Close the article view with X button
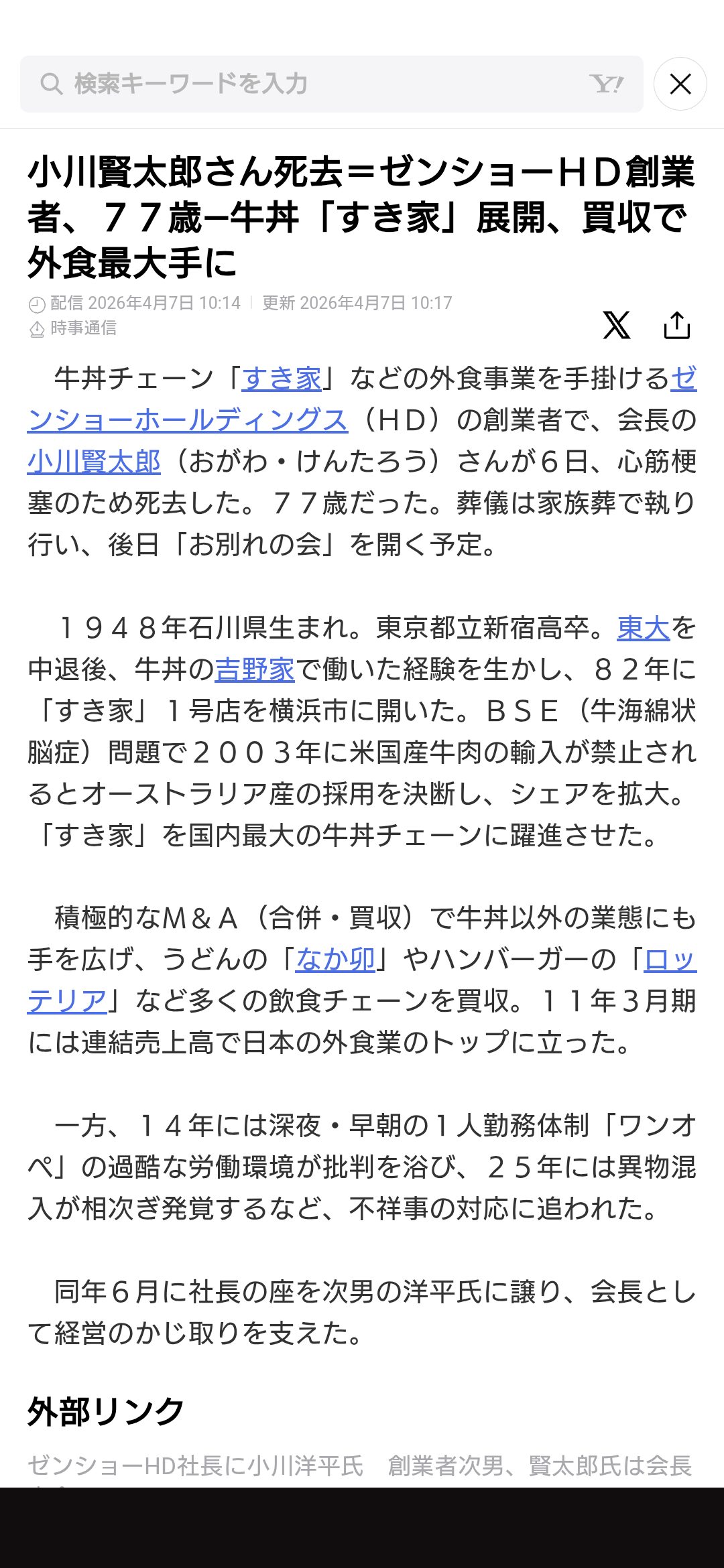Image resolution: width=724 pixels, height=1568 pixels. pos(680,84)
